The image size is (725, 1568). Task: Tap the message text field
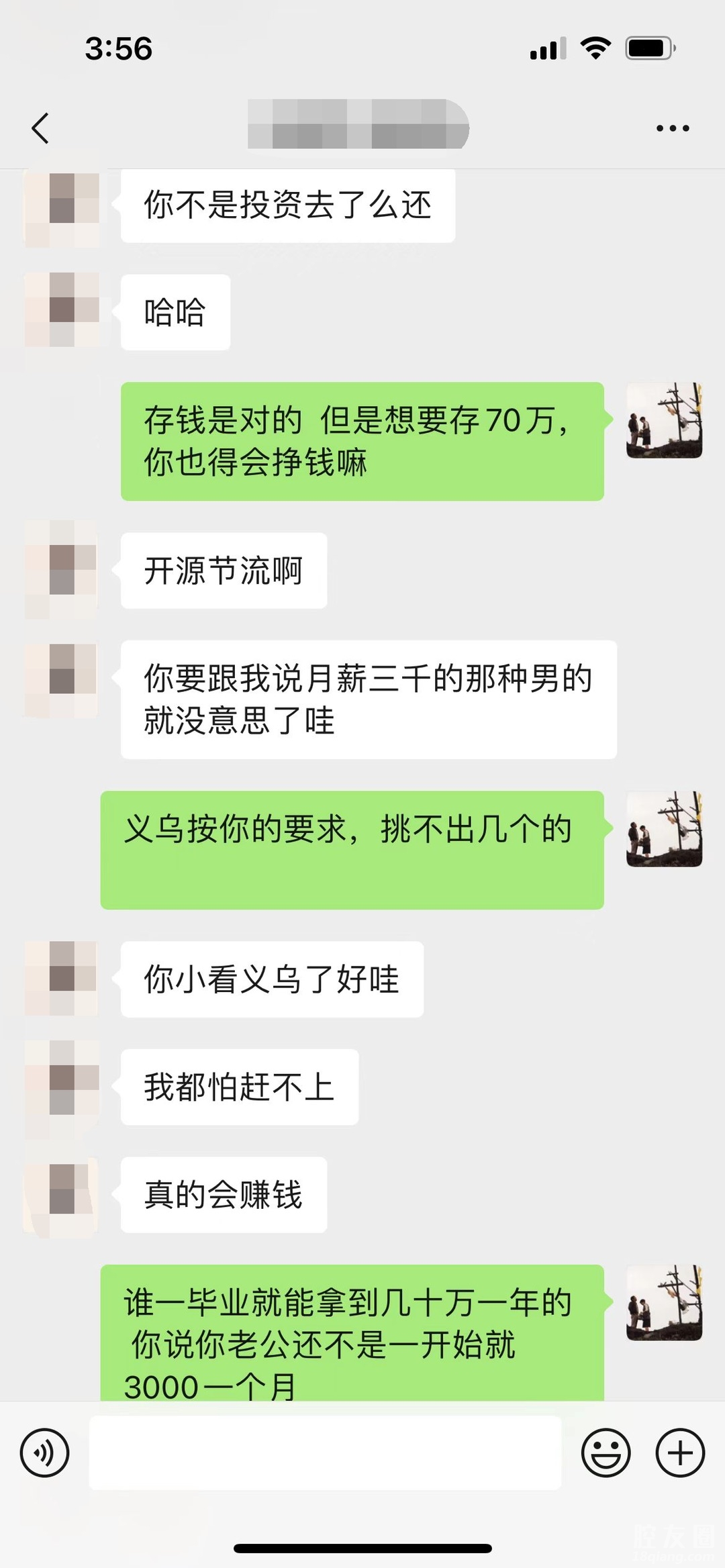(325, 1453)
